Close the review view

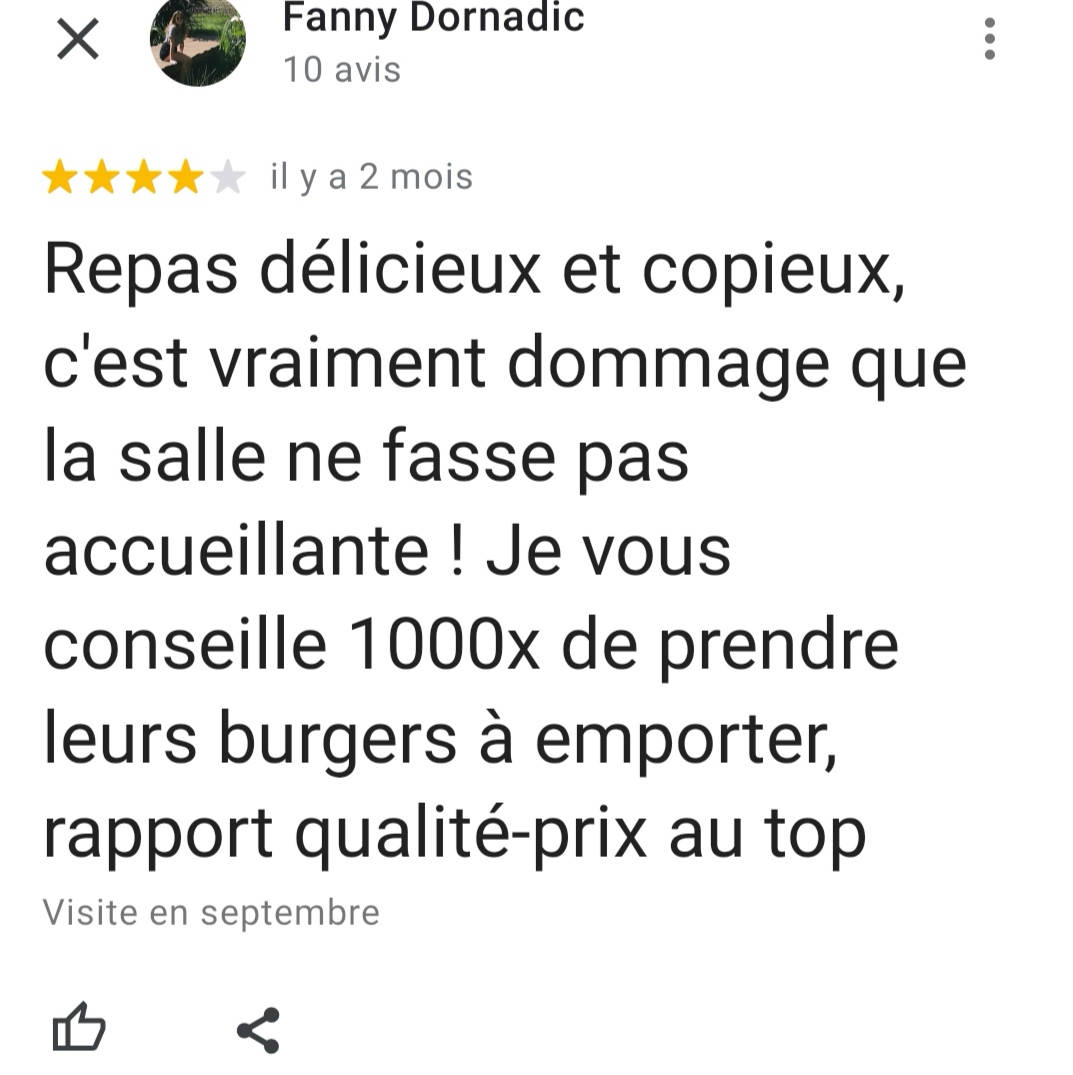click(78, 40)
